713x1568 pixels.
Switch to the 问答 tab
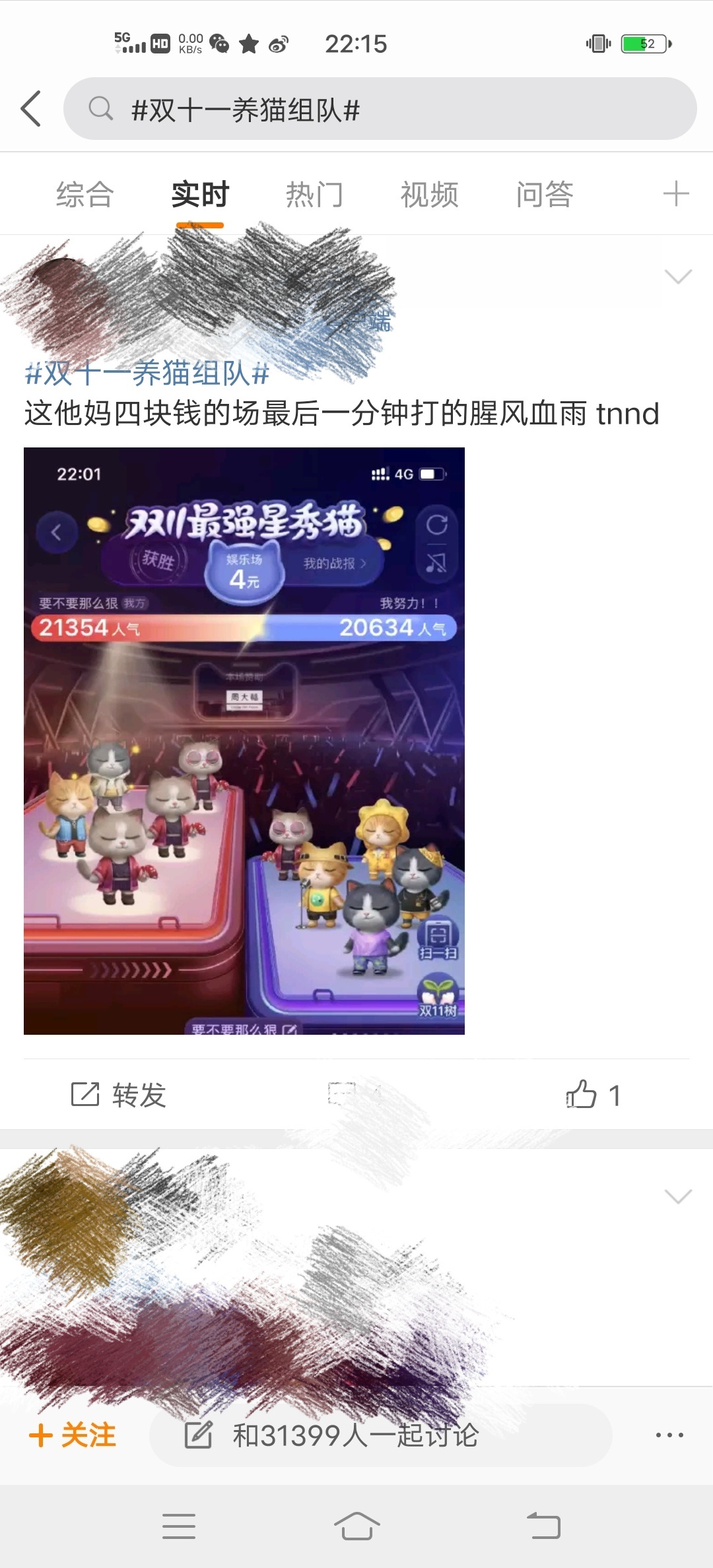click(x=544, y=195)
